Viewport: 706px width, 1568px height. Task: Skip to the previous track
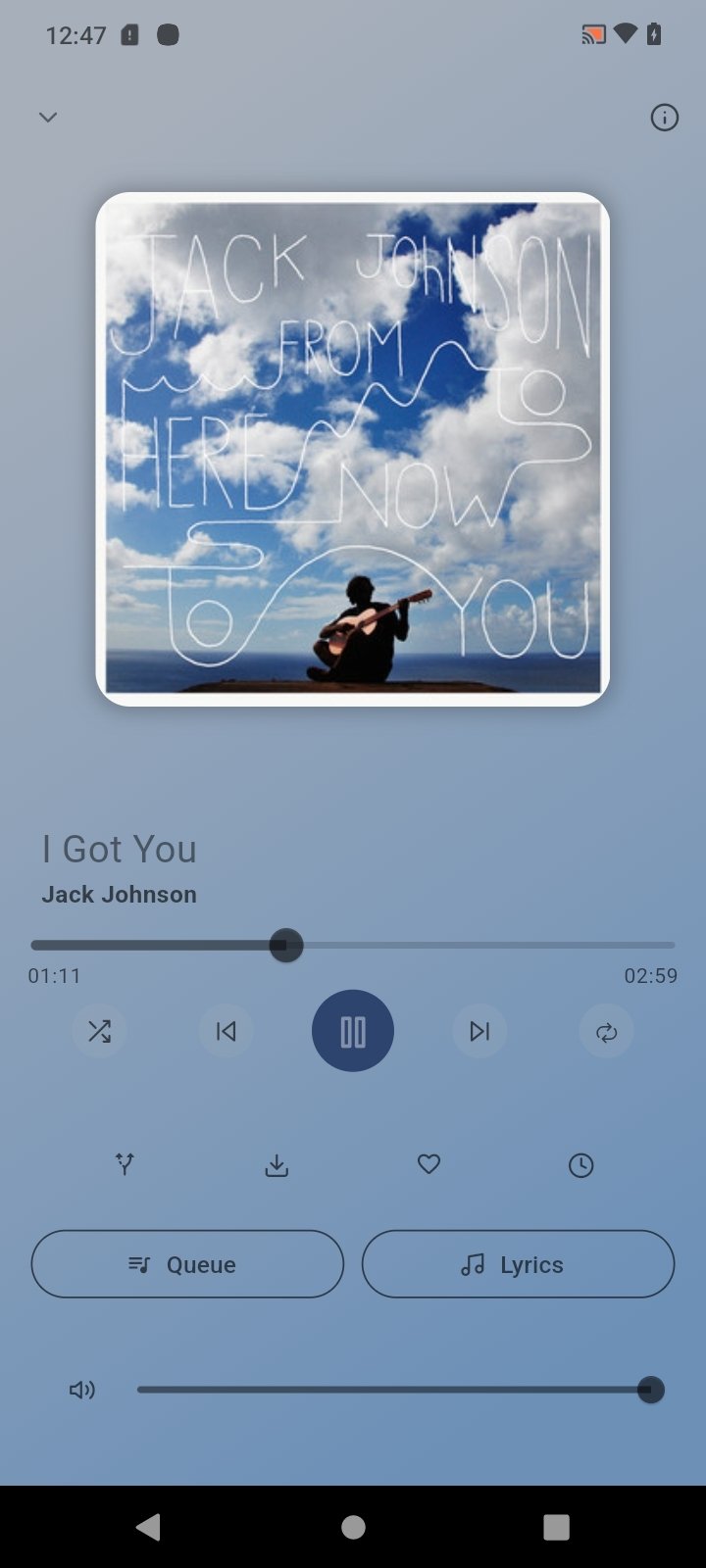point(226,1031)
